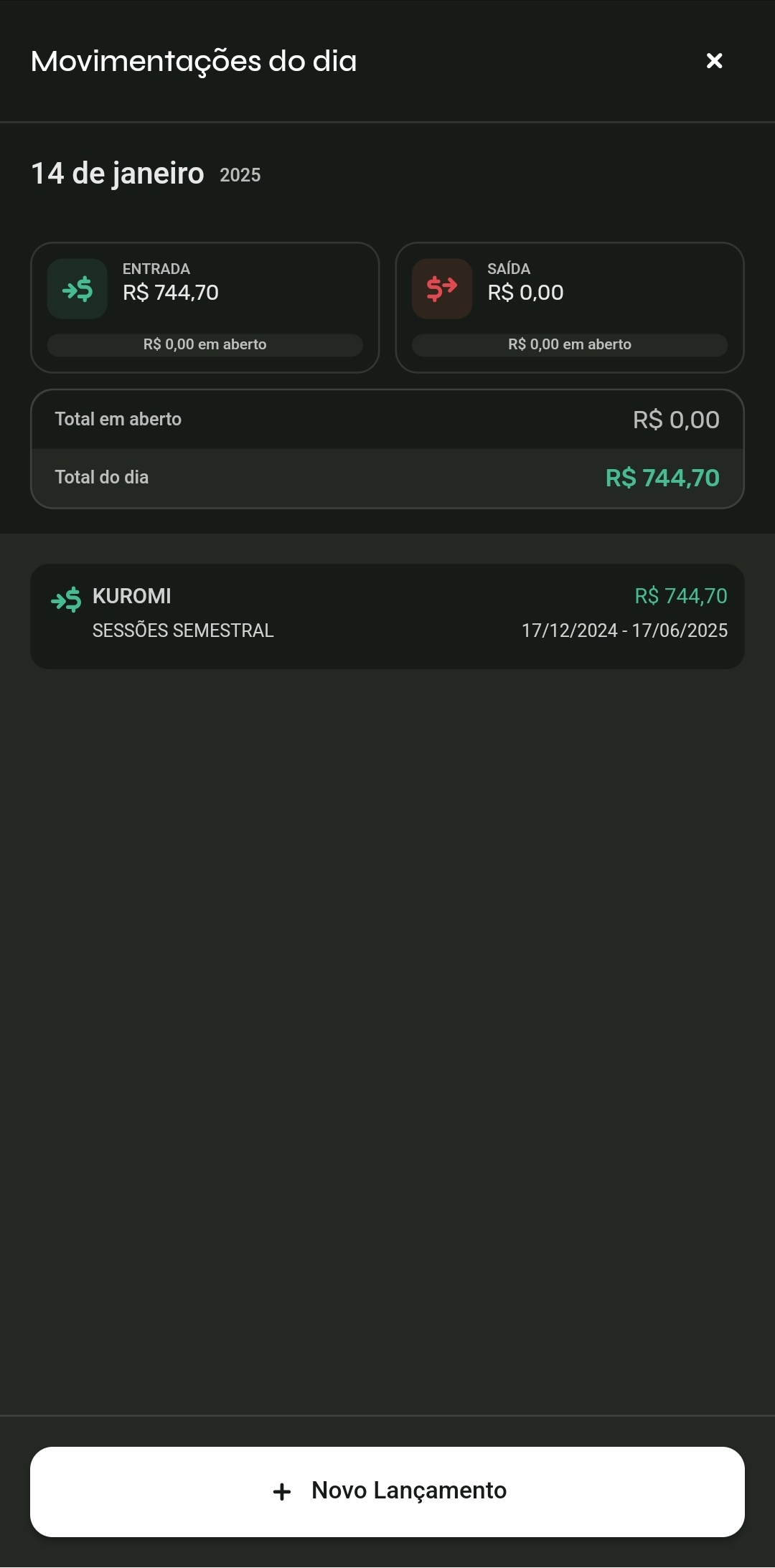
Task: Open the Saída summary card
Action: pos(570,308)
